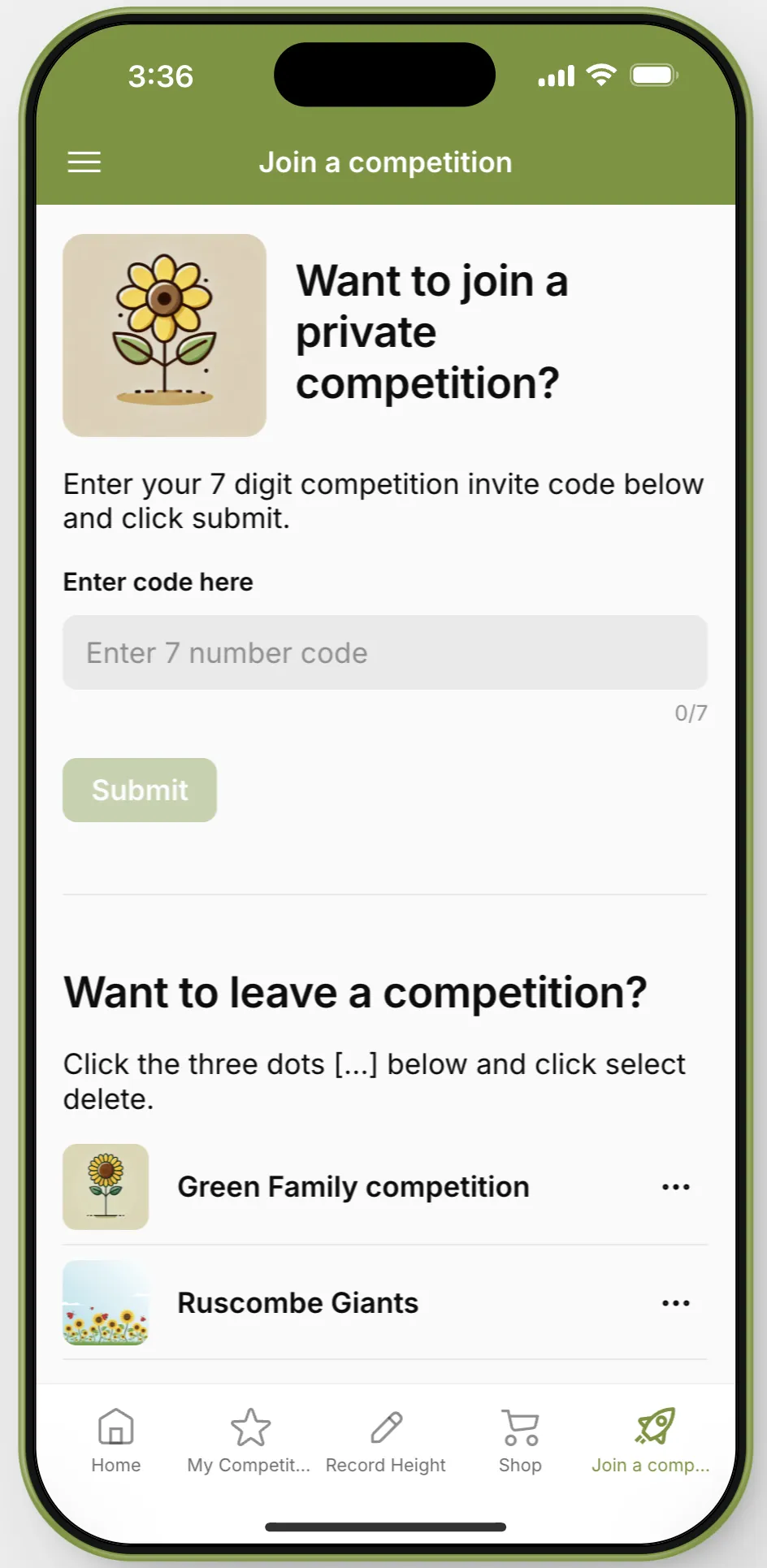Open the Shop using the cart icon

518,1427
